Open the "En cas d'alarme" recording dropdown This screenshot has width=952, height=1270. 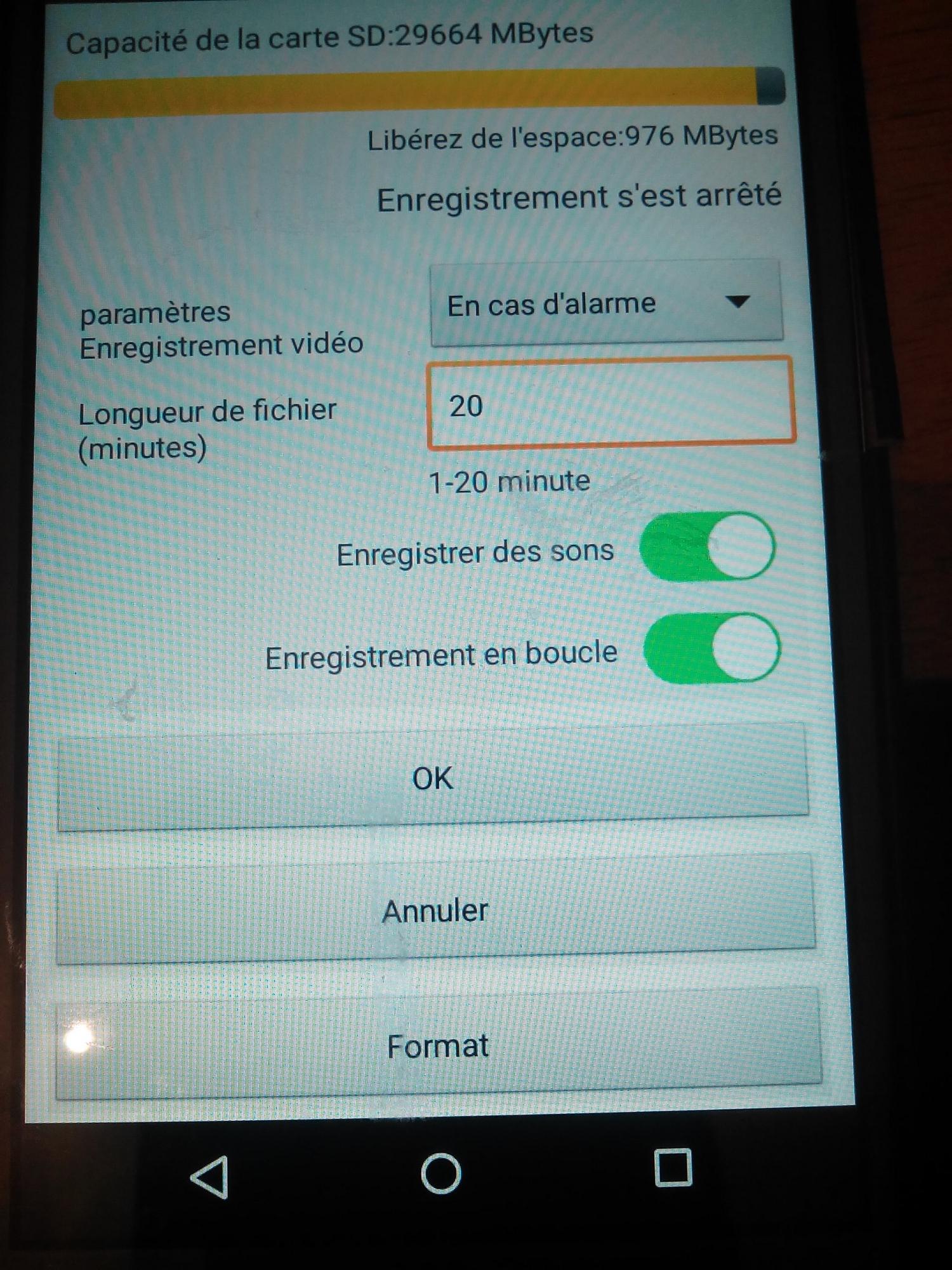(x=605, y=304)
